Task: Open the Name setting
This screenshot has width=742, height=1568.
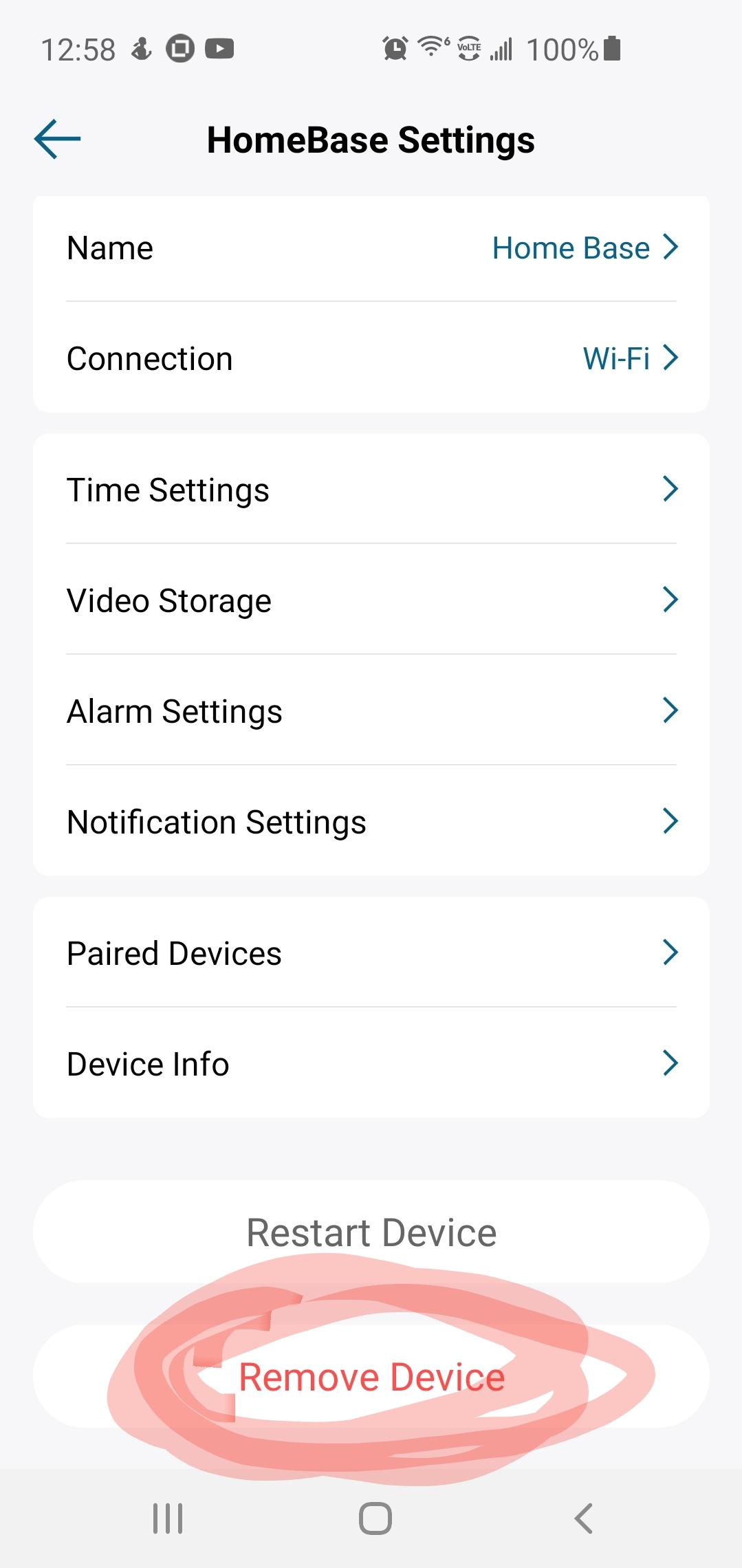Action: 371,248
